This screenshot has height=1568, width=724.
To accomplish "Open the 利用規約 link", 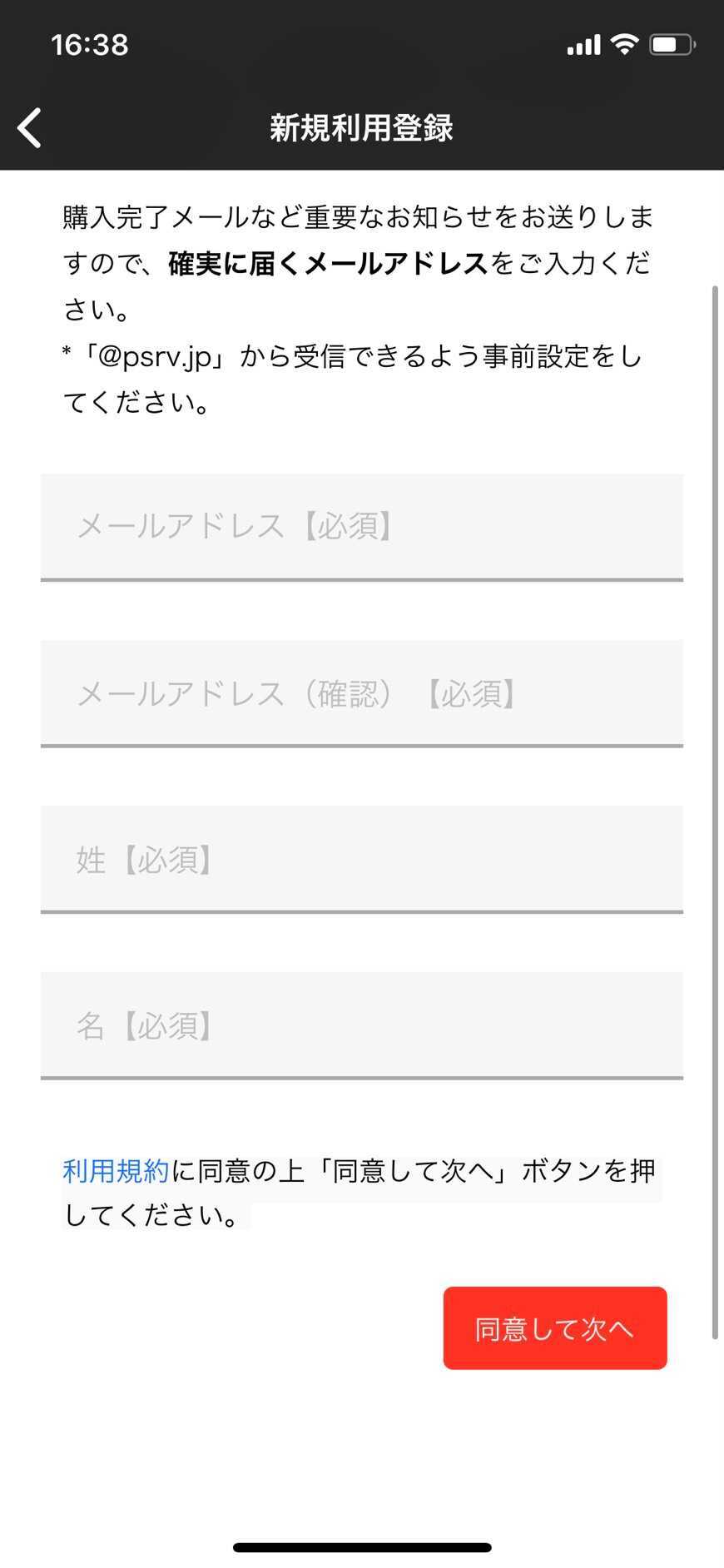I will [x=116, y=1170].
